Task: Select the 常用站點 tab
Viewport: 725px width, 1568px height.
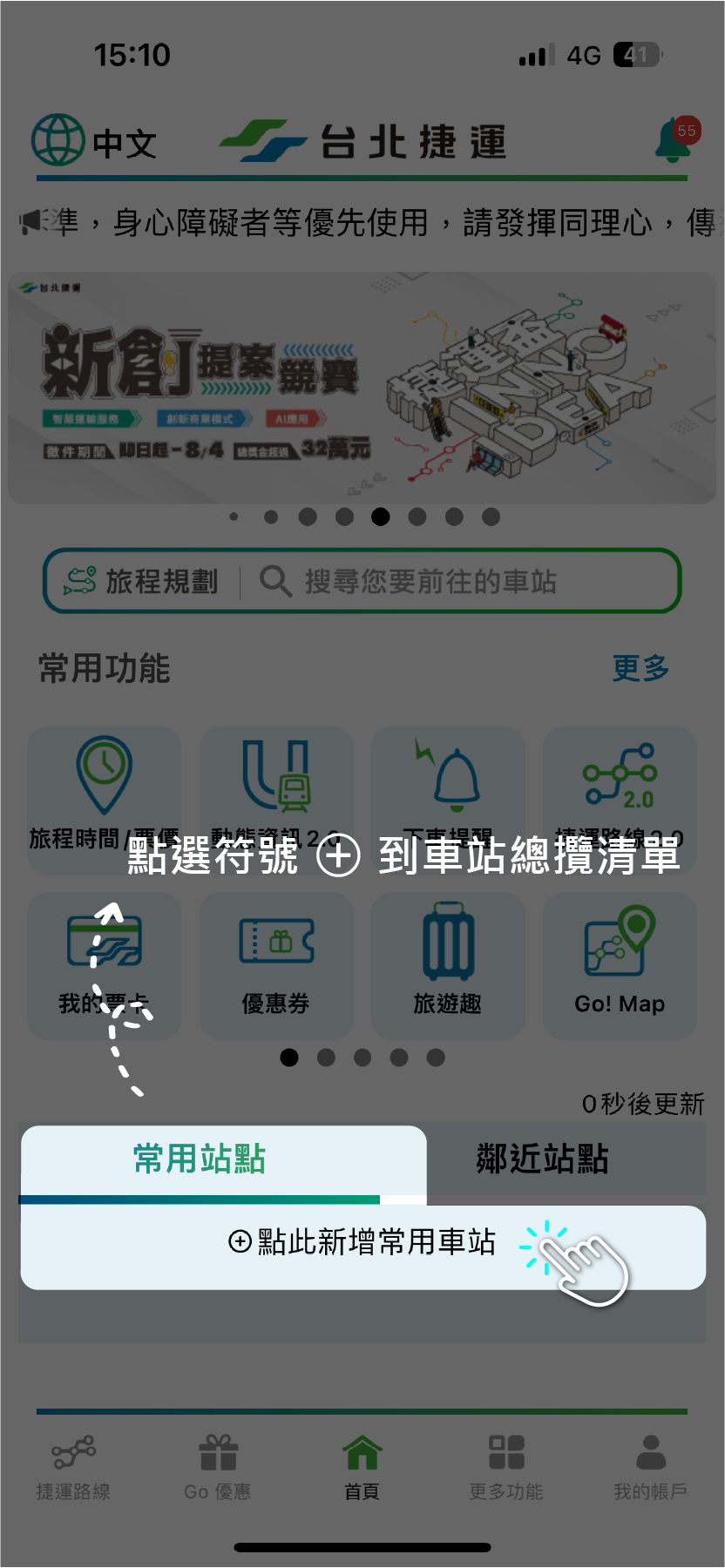Action: tap(200, 1159)
